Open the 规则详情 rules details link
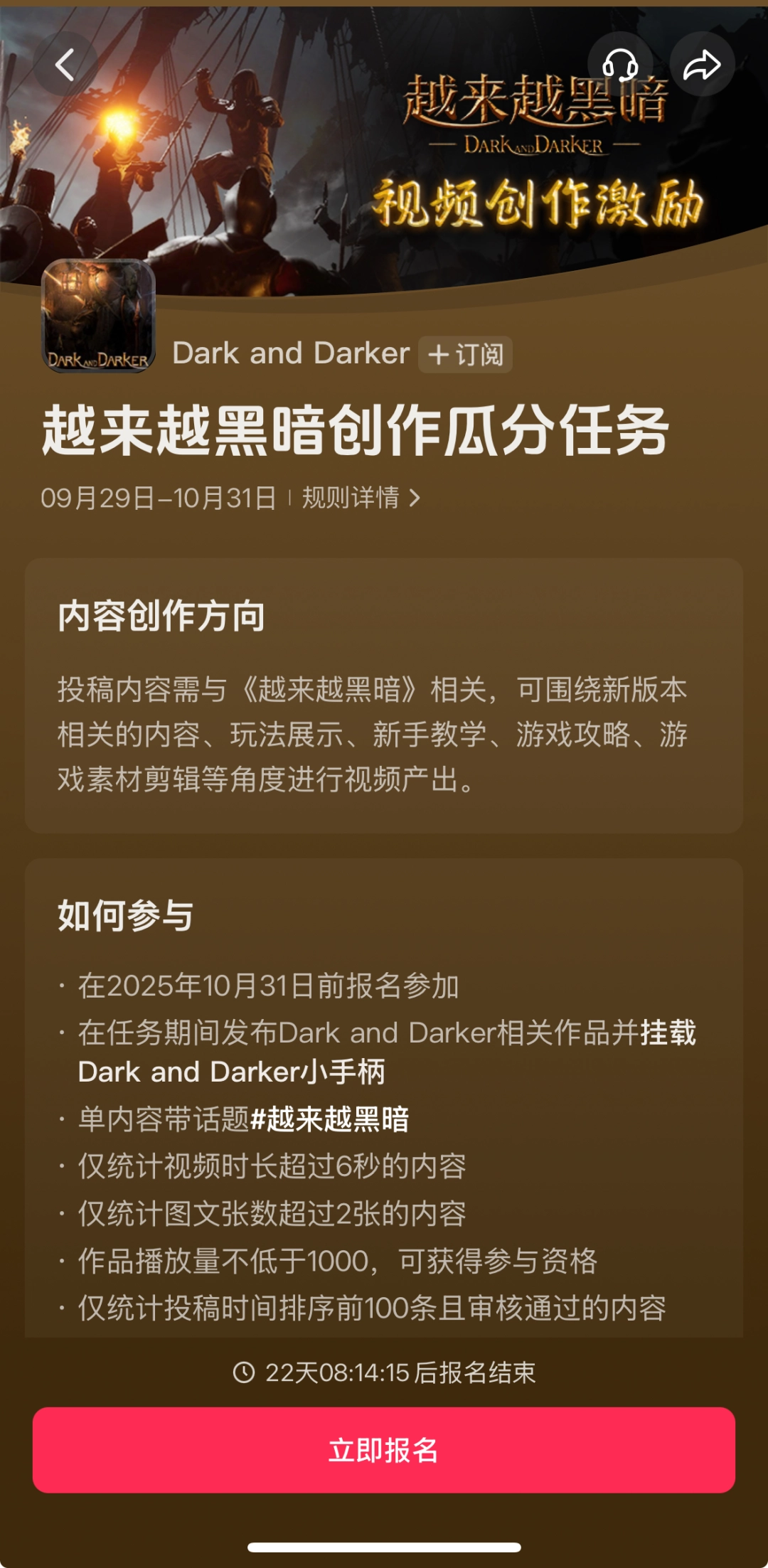The width and height of the screenshot is (768, 1568). (361, 498)
